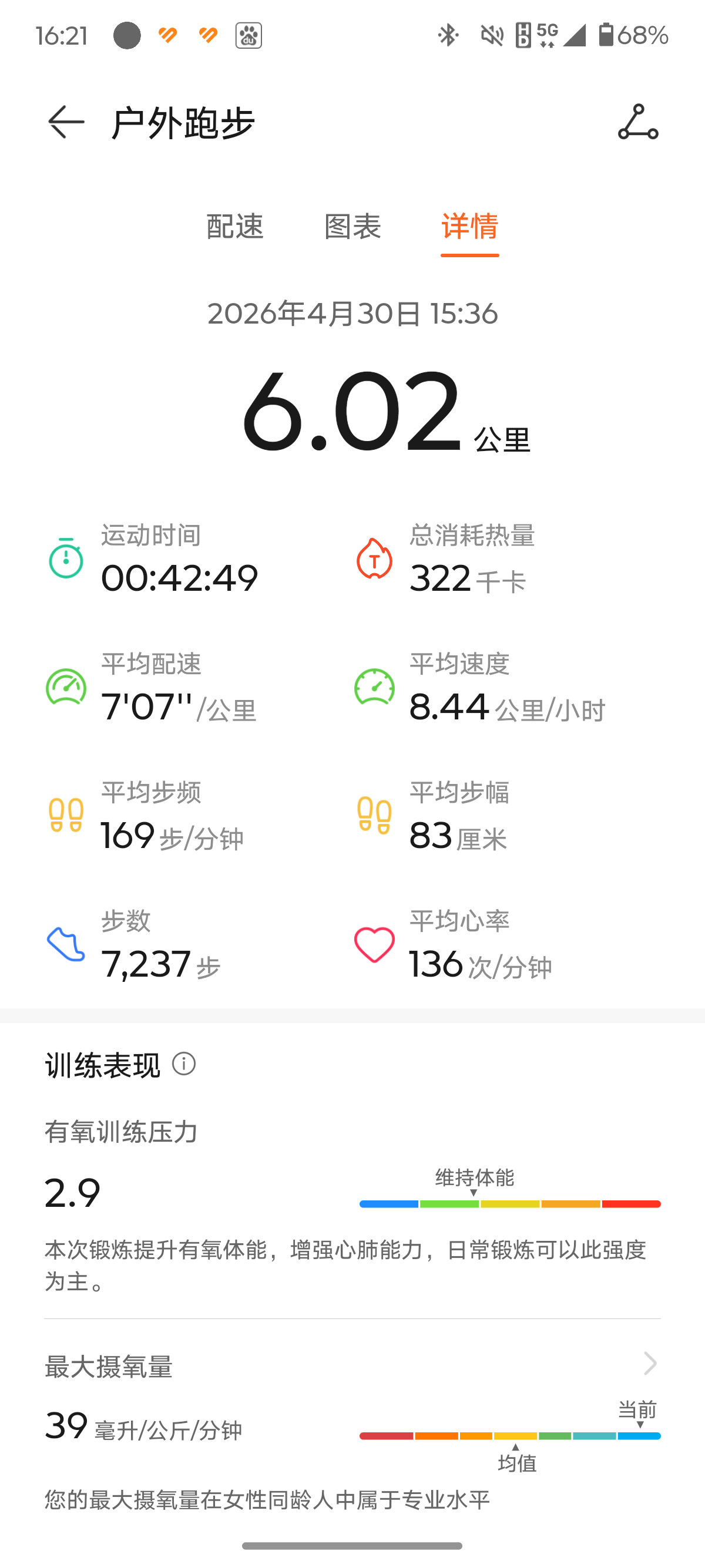
Task: Click the back arrow to exit run details
Action: (63, 122)
